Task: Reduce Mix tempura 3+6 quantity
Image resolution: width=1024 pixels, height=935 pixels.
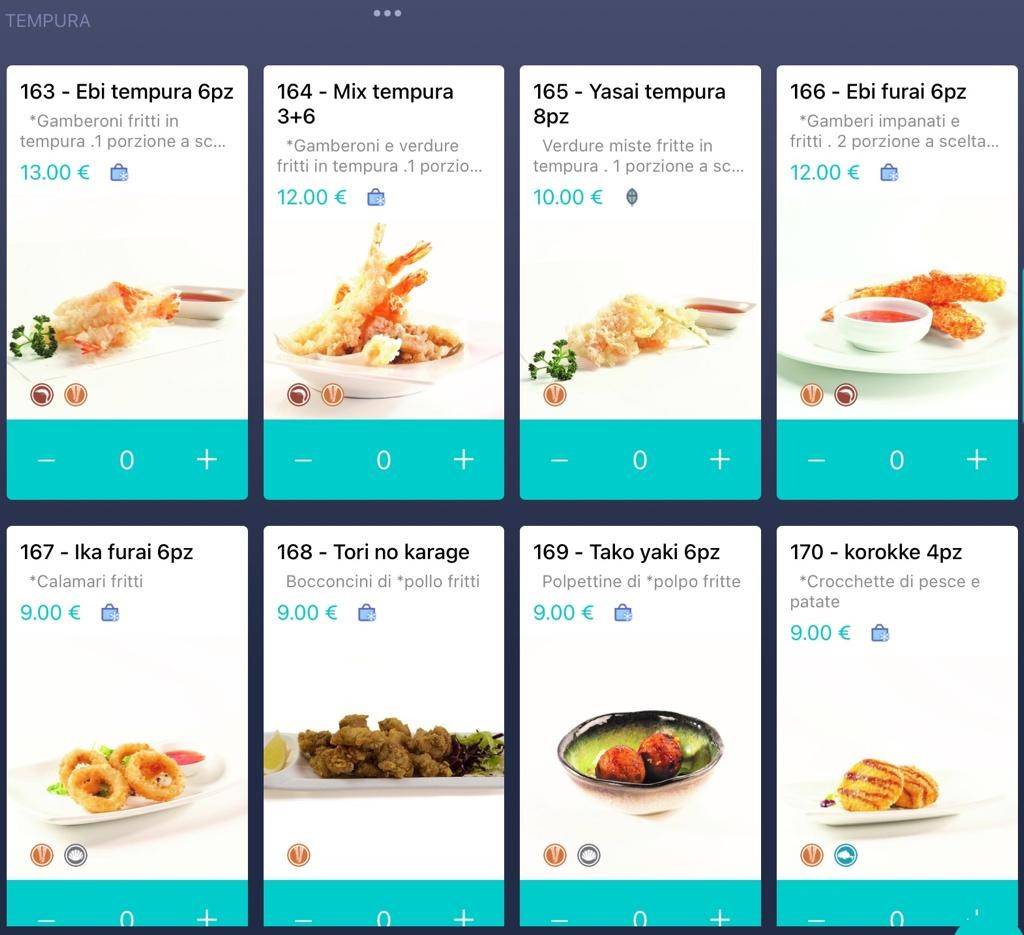Action: [303, 459]
